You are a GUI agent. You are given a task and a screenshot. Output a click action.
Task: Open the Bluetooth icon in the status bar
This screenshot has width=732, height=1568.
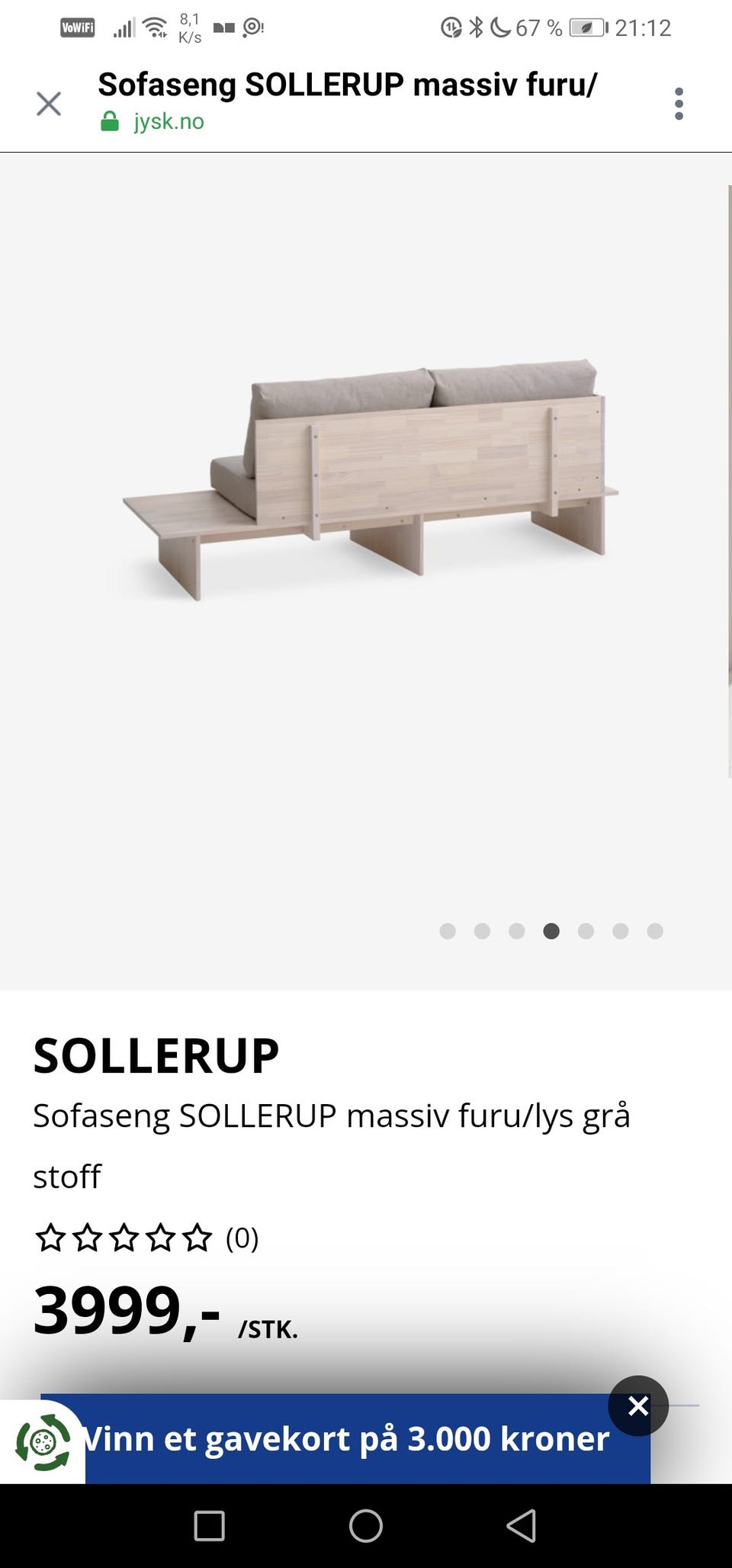(476, 27)
